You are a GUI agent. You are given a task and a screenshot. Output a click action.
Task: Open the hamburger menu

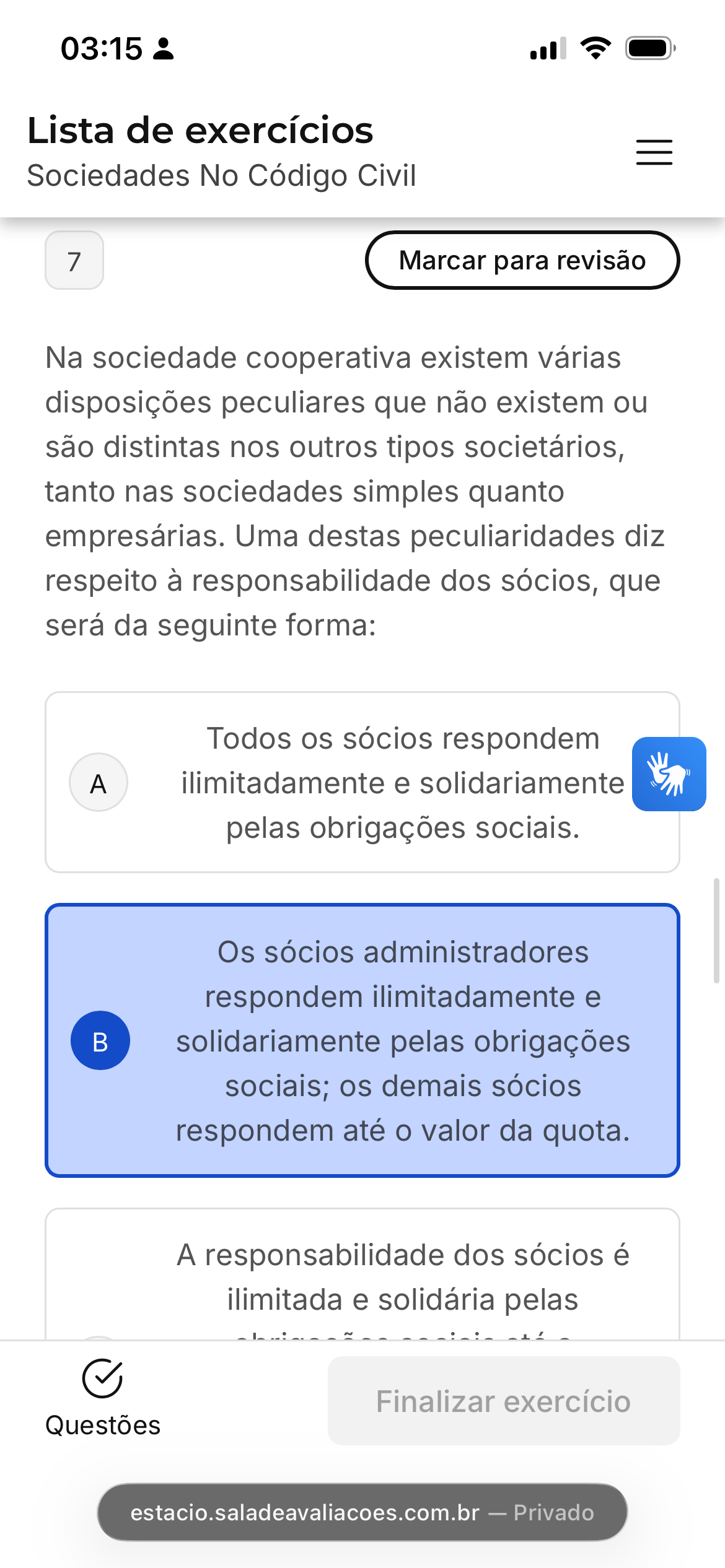[654, 152]
